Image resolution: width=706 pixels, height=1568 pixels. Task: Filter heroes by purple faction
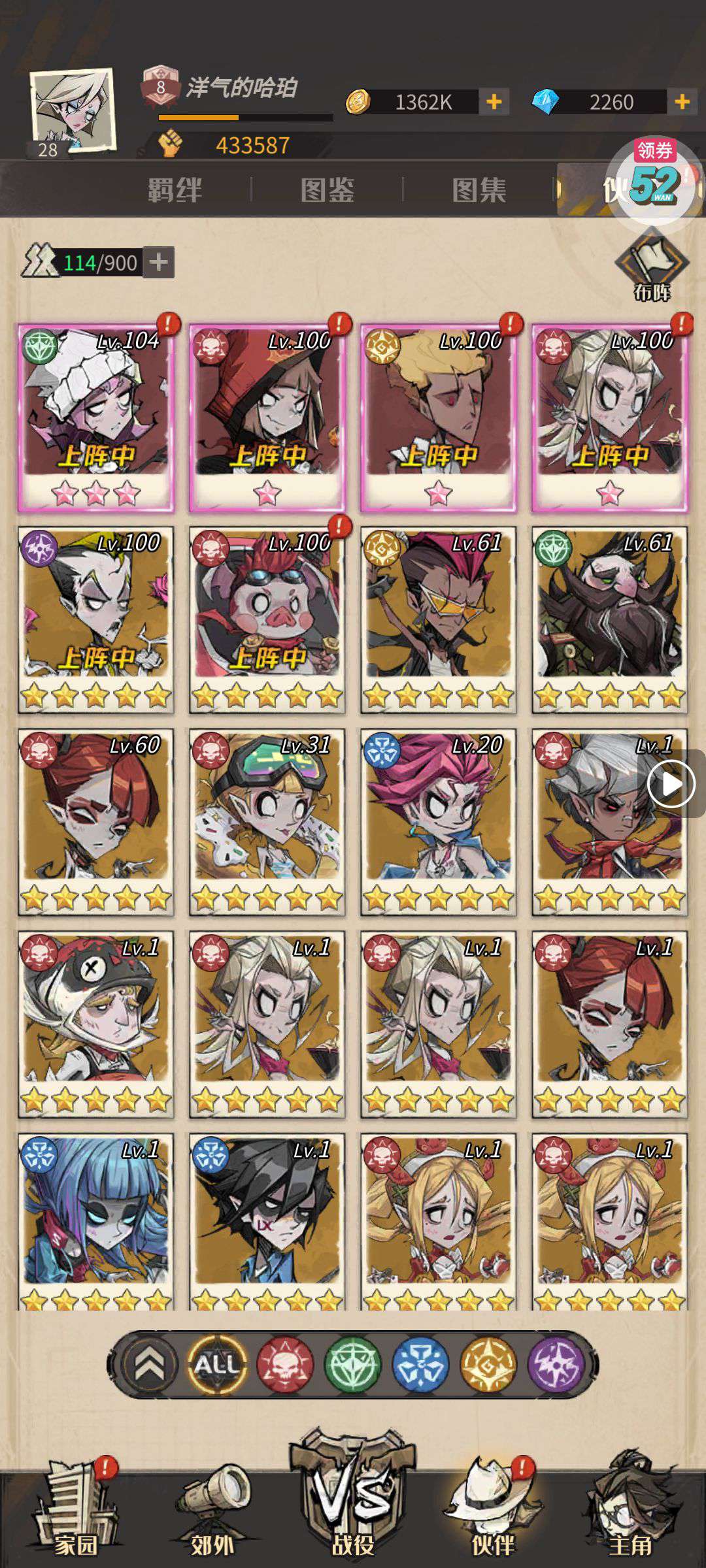click(556, 1365)
